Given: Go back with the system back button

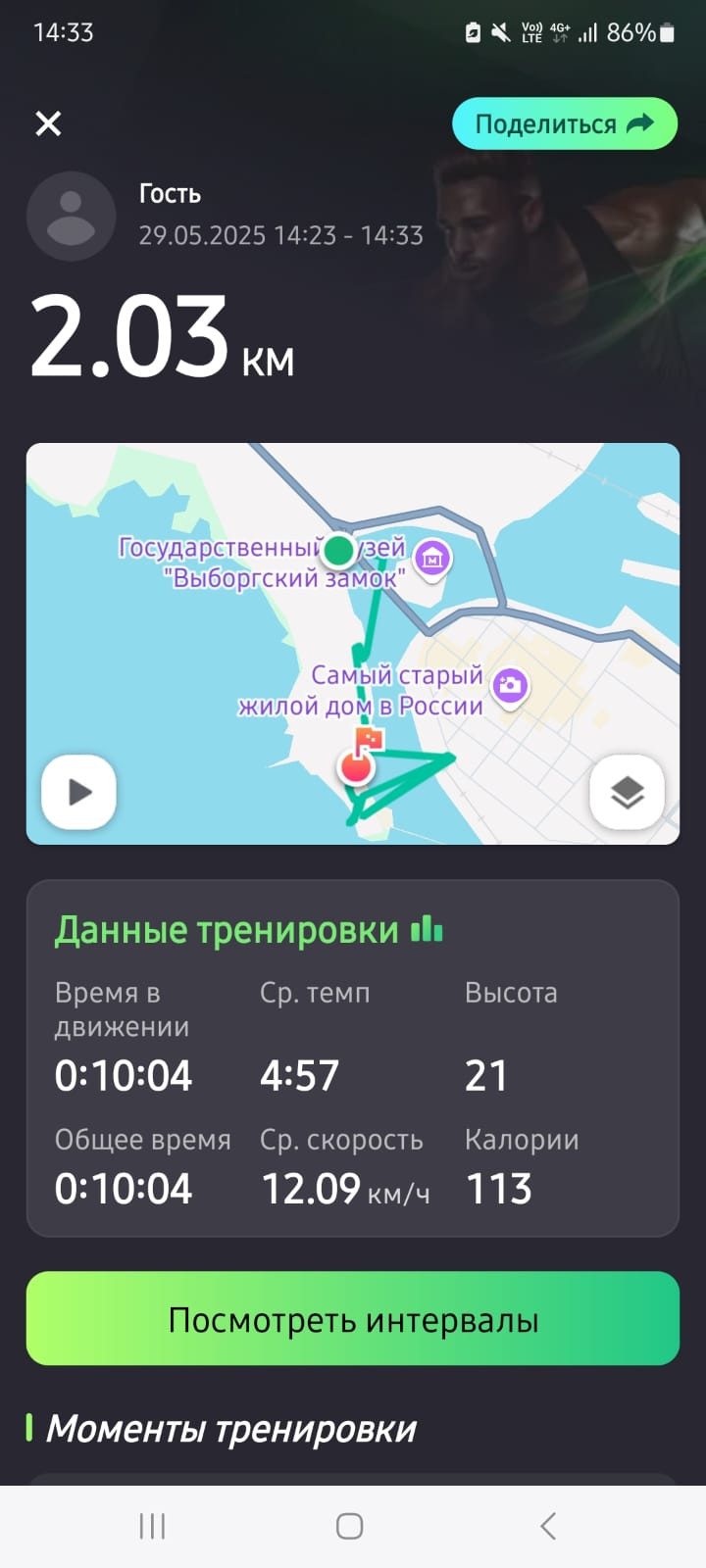Looking at the screenshot, I should (549, 1526).
